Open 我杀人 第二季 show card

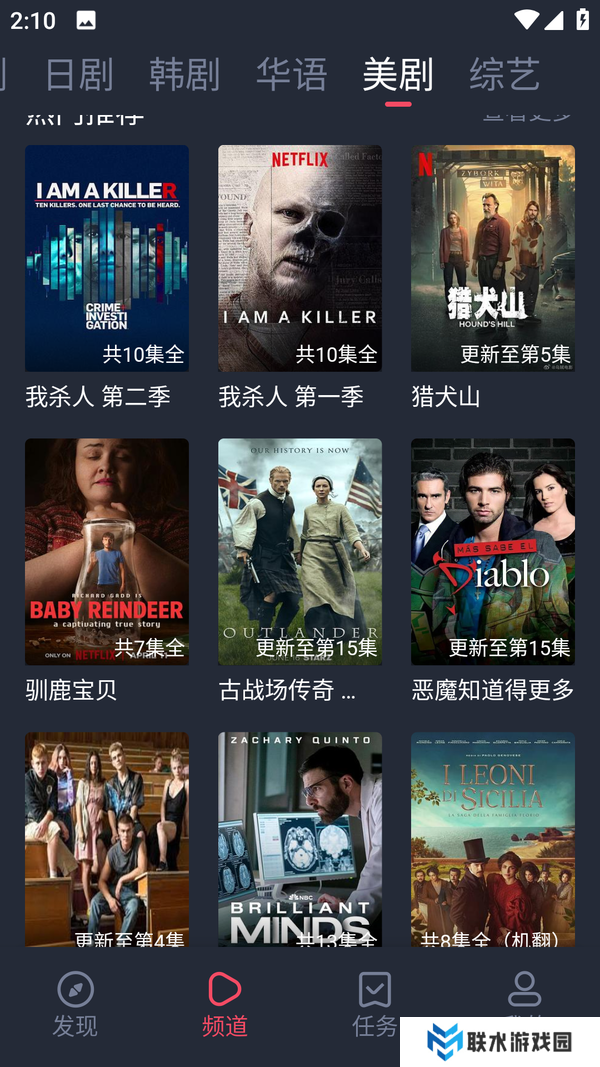[107, 258]
